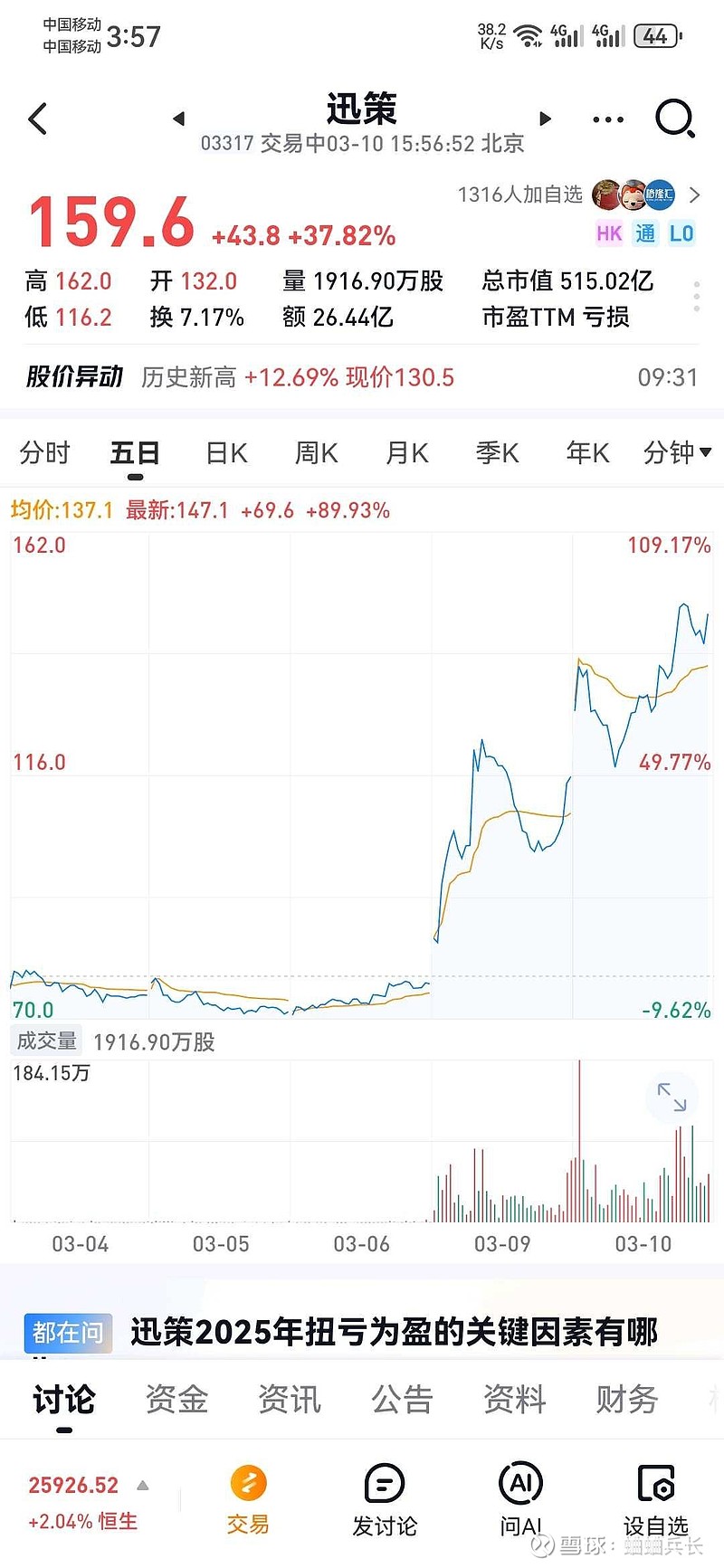Viewport: 724px width, 1568px height.
Task: Tap the back arrow to return
Action: 37,119
